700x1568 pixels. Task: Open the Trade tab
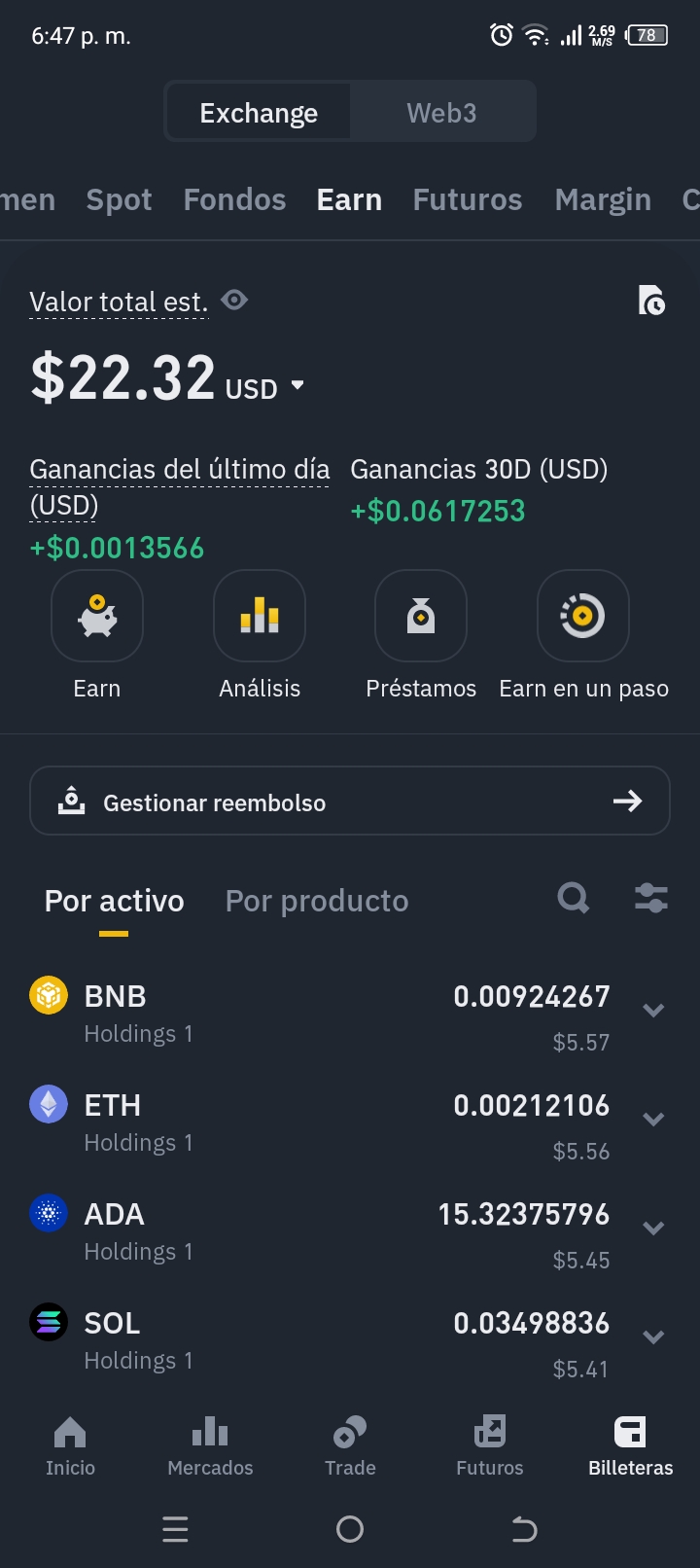(x=350, y=1446)
